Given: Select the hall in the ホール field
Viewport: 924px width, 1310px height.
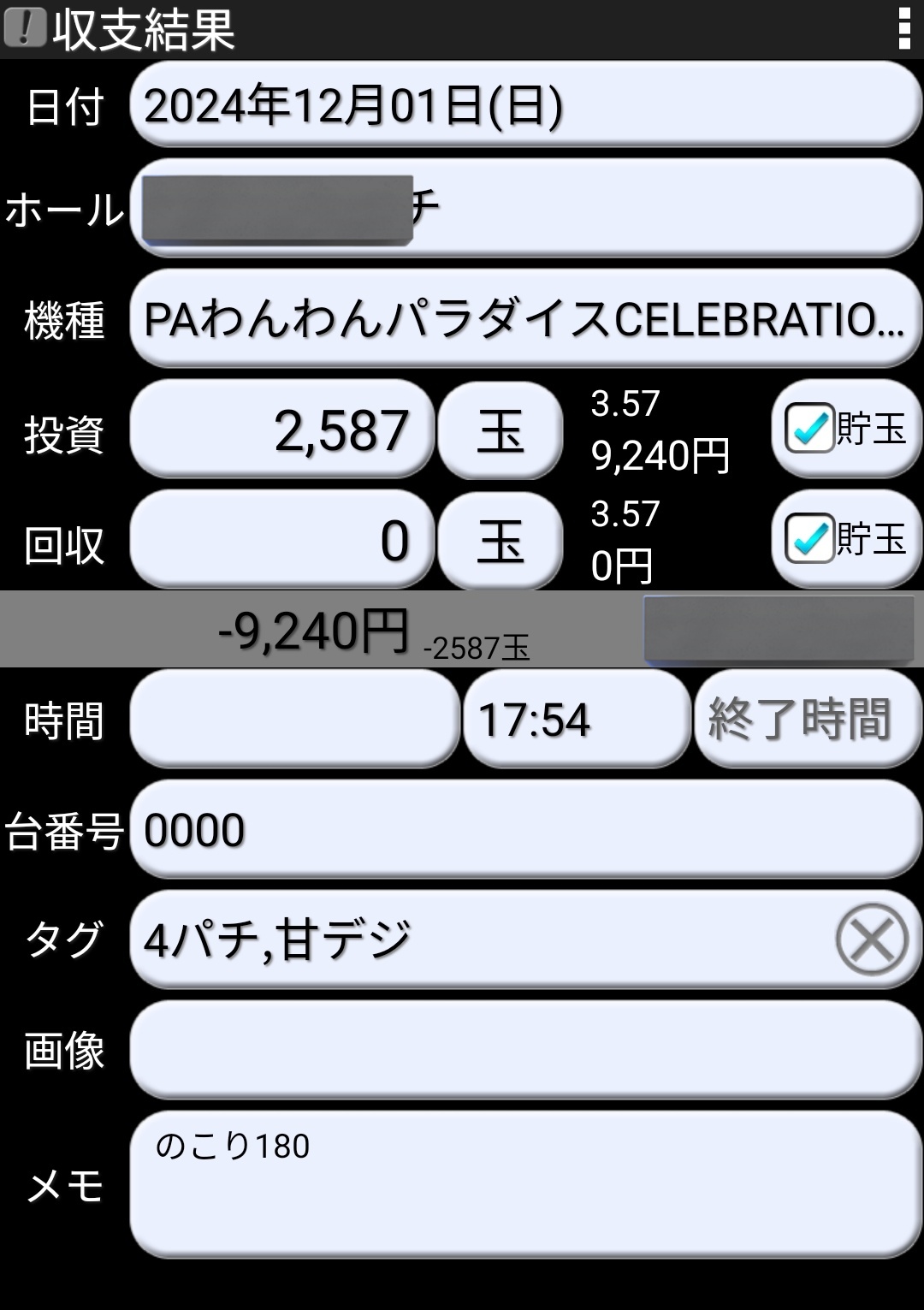Looking at the screenshot, I should (524, 208).
